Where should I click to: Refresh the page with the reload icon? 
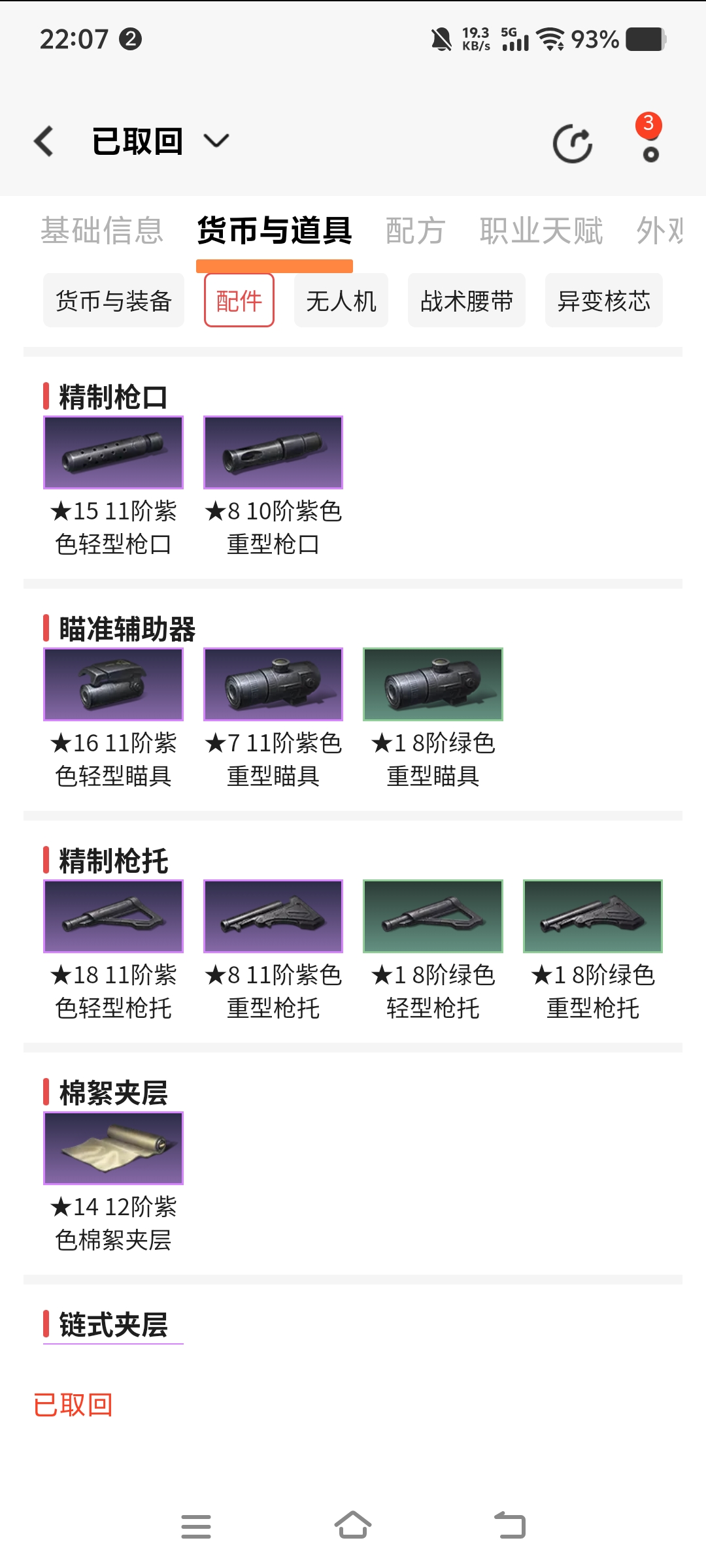coord(573,144)
